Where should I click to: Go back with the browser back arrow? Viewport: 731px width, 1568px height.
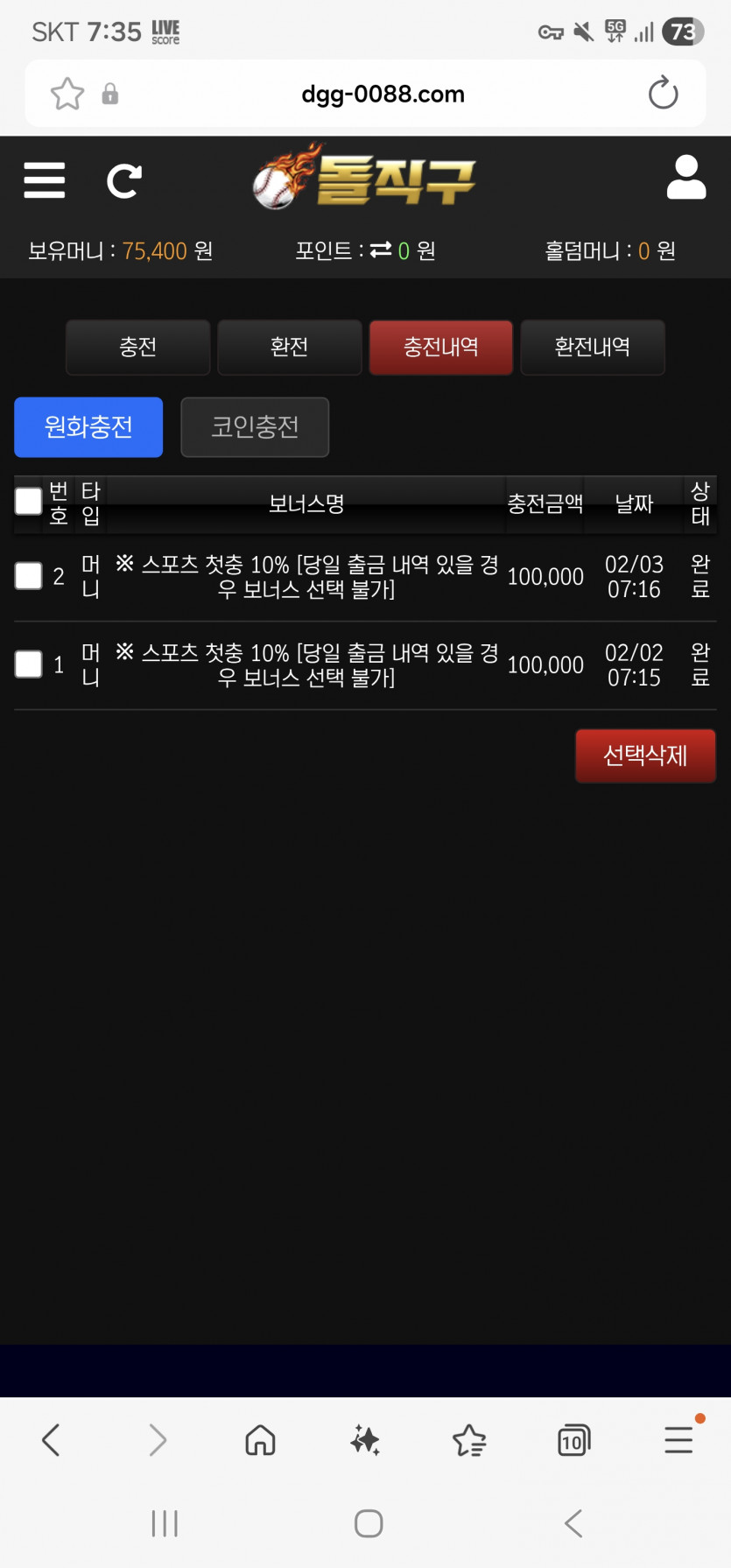pos(51,1440)
